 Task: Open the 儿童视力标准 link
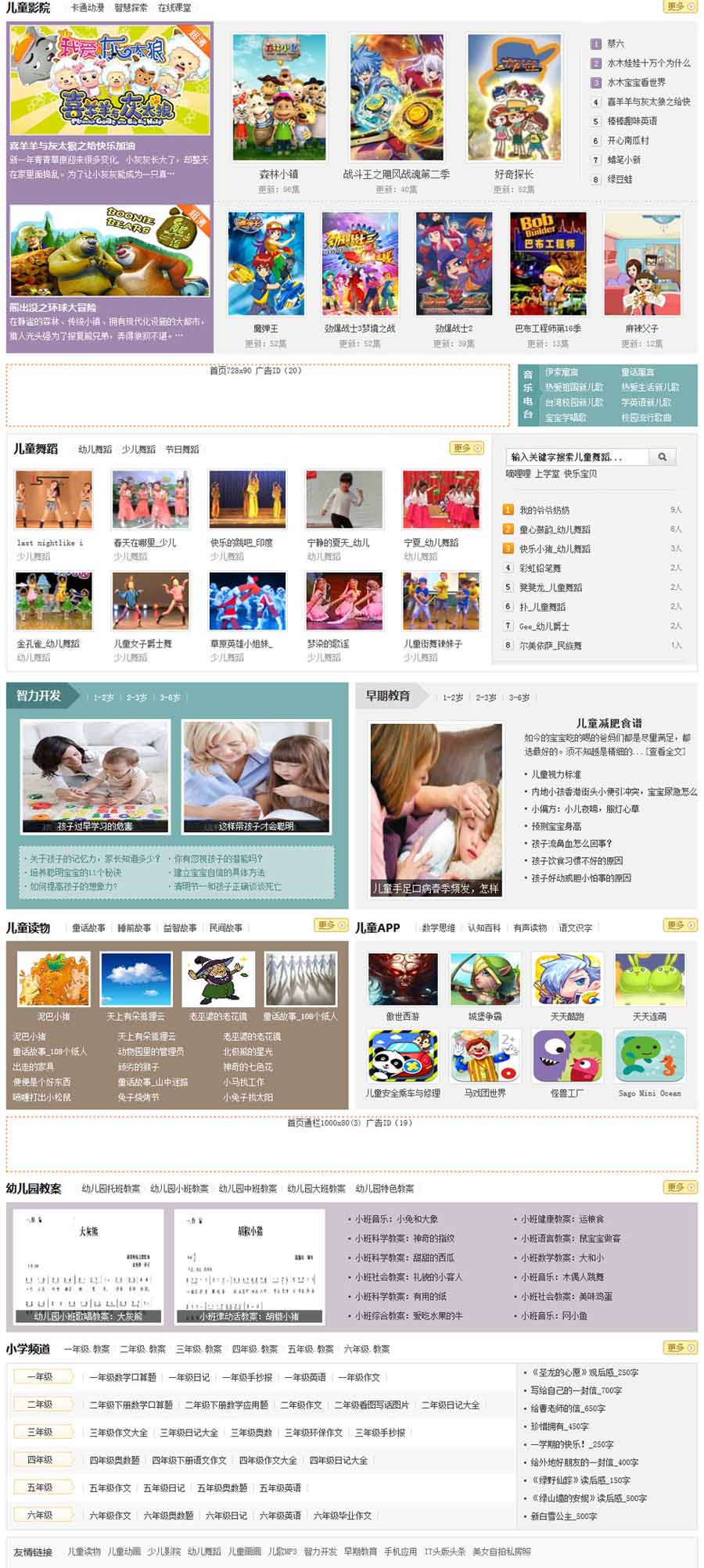click(555, 774)
